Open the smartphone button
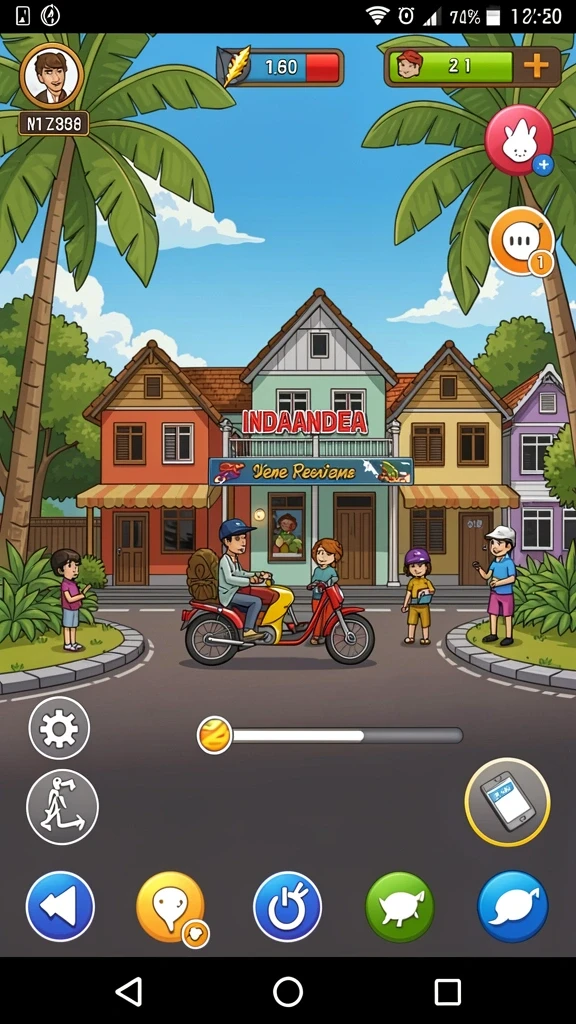Viewport: 576px width, 1024px height. [507, 802]
